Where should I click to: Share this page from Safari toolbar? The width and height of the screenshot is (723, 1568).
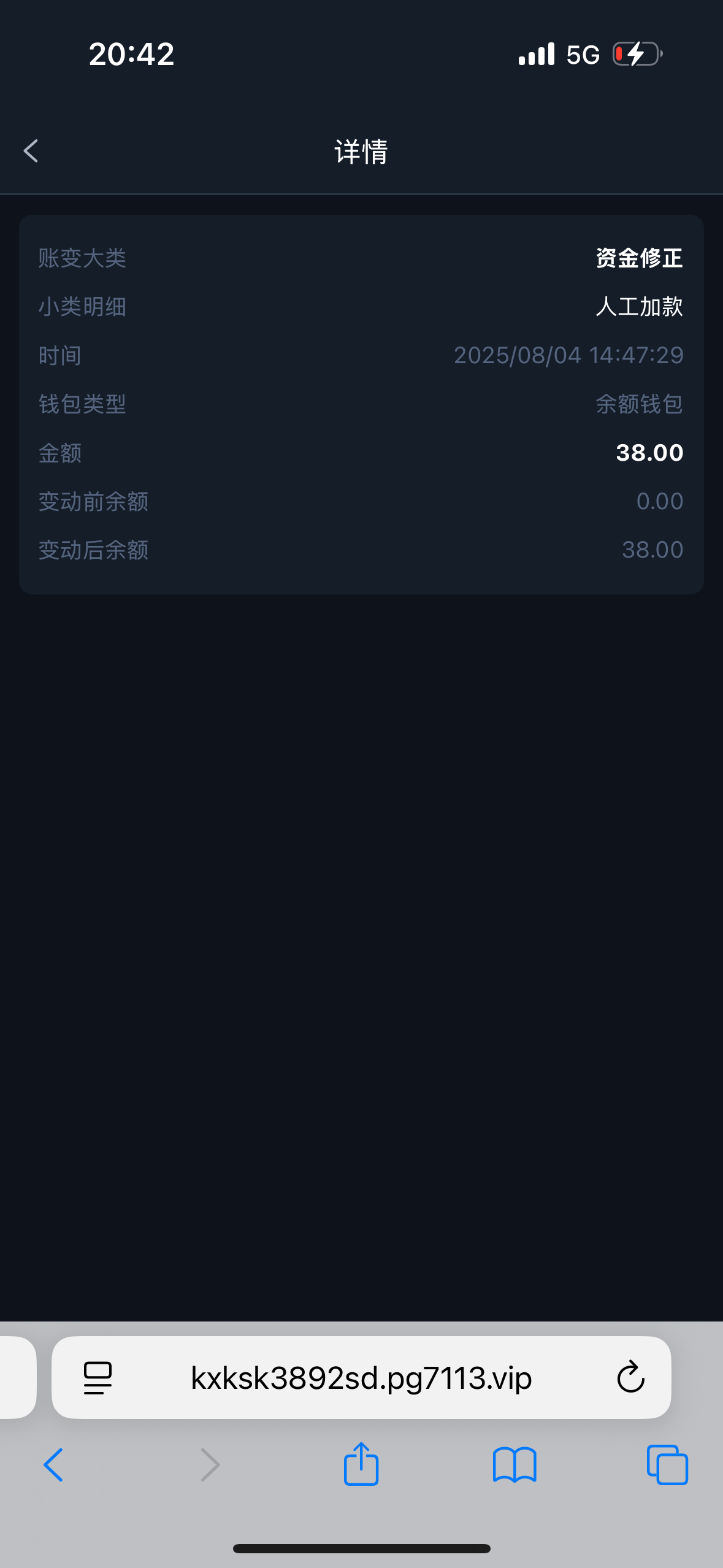point(361,1464)
